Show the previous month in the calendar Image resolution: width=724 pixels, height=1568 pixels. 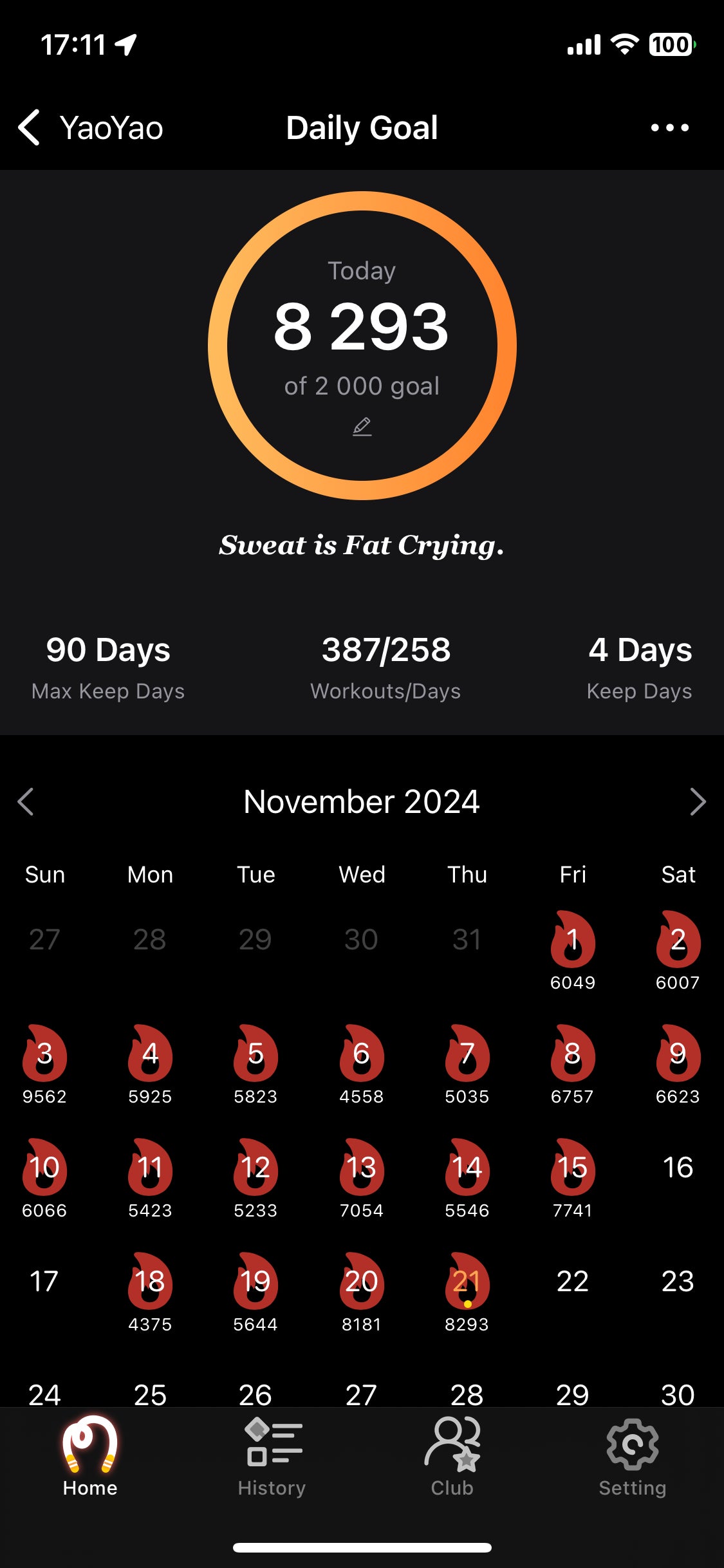pos(26,801)
